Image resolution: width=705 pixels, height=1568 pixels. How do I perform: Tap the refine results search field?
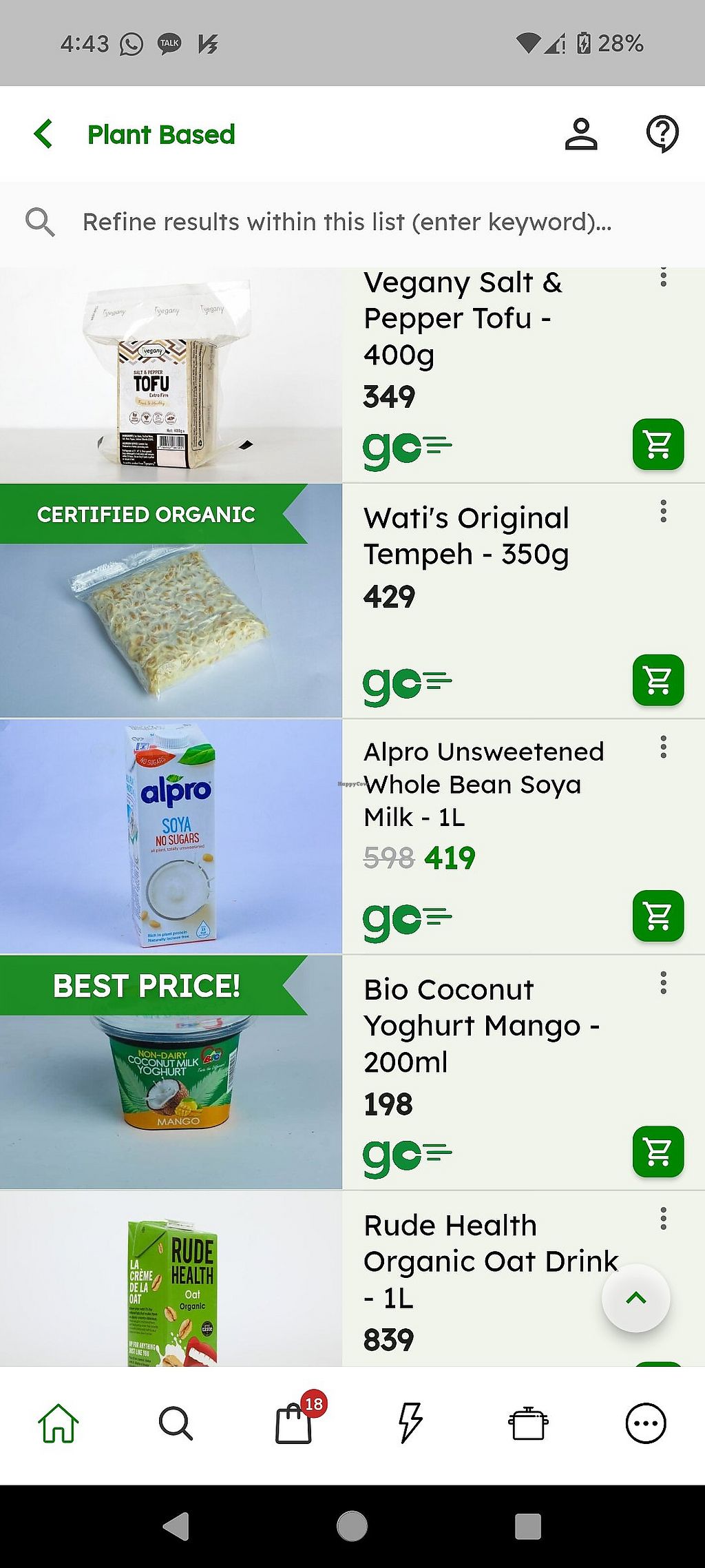click(x=347, y=222)
